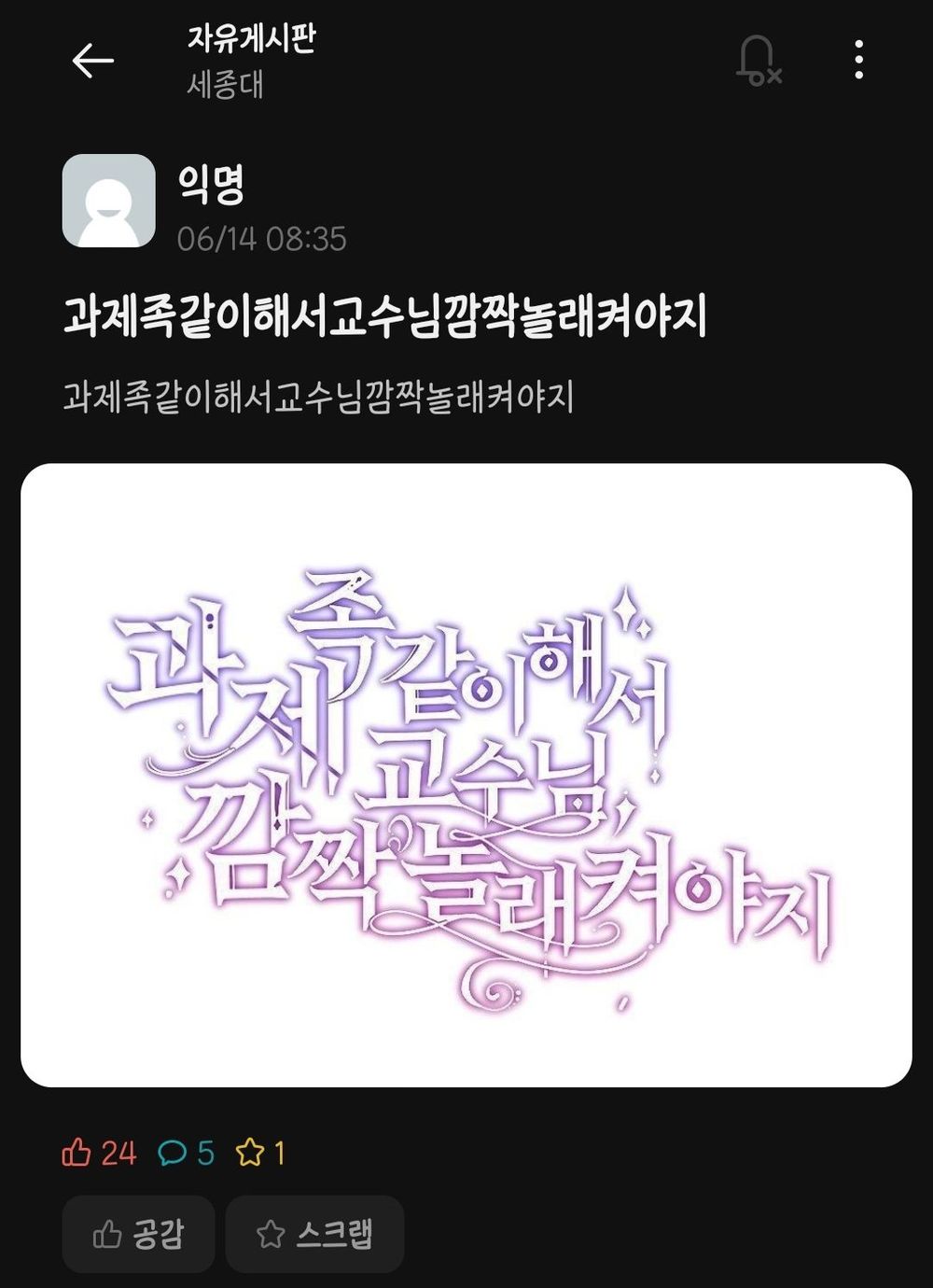Tap the 공감 like button
Image resolution: width=933 pixels, height=1288 pixels.
[139, 1234]
